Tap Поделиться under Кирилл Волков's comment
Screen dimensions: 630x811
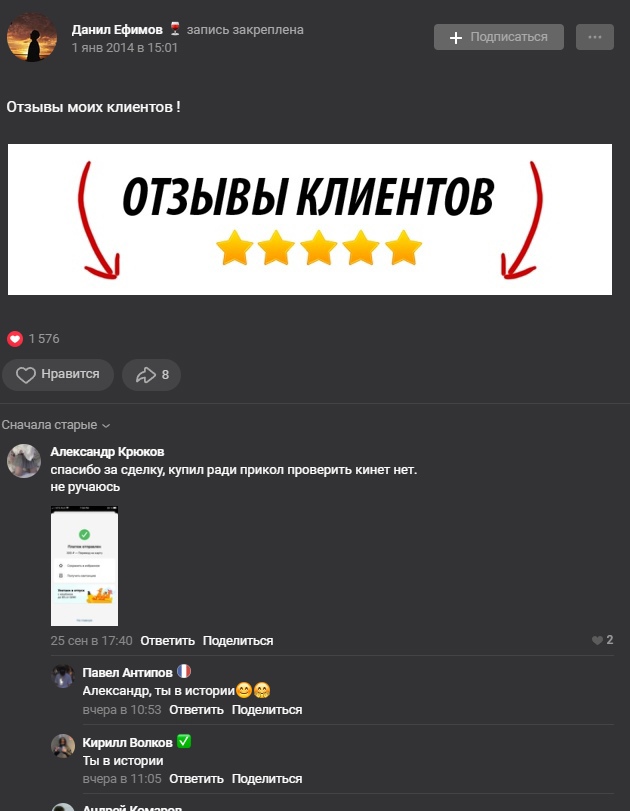[x=267, y=779]
